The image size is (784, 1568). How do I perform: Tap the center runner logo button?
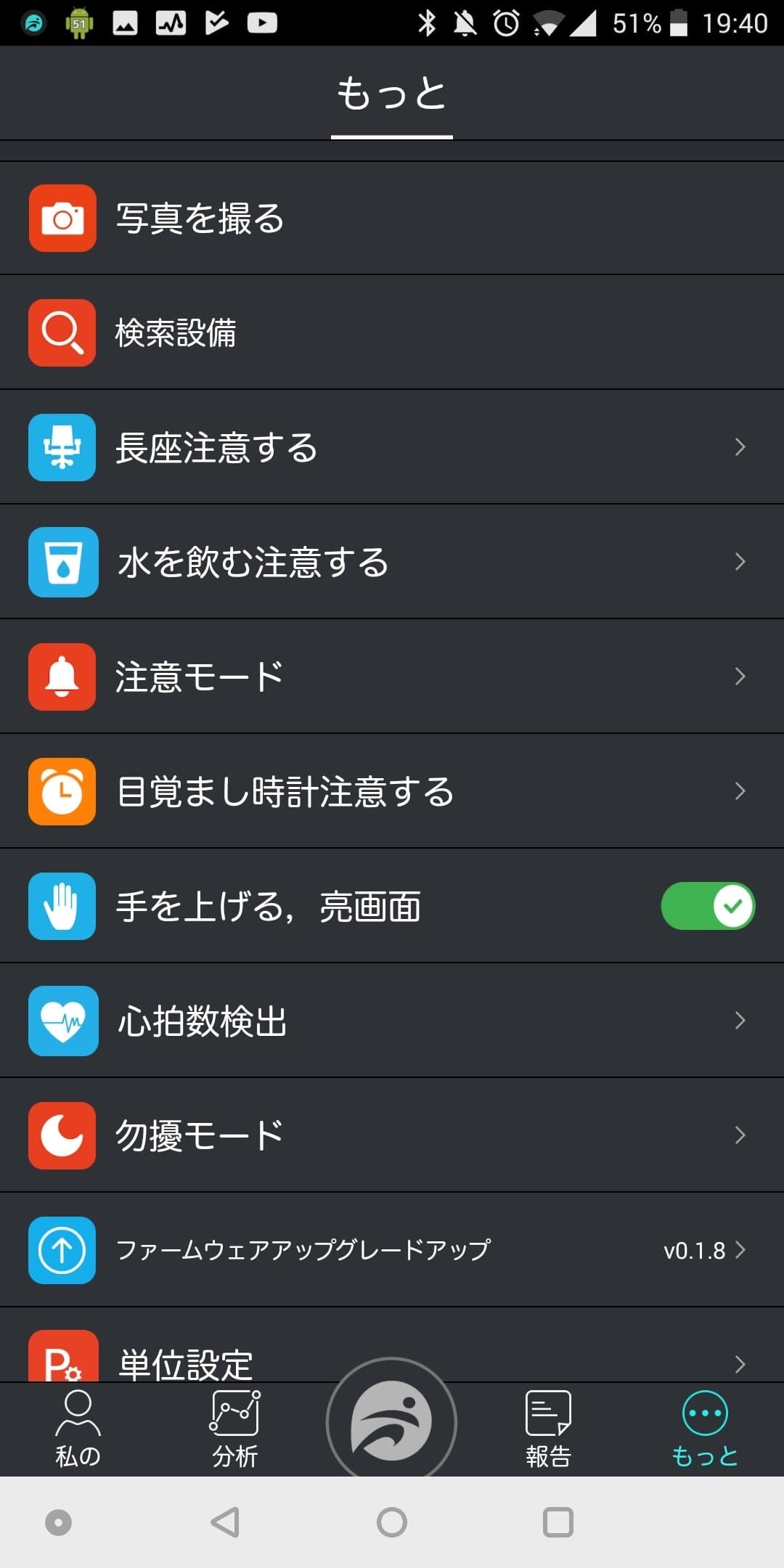pyautogui.click(x=391, y=1421)
